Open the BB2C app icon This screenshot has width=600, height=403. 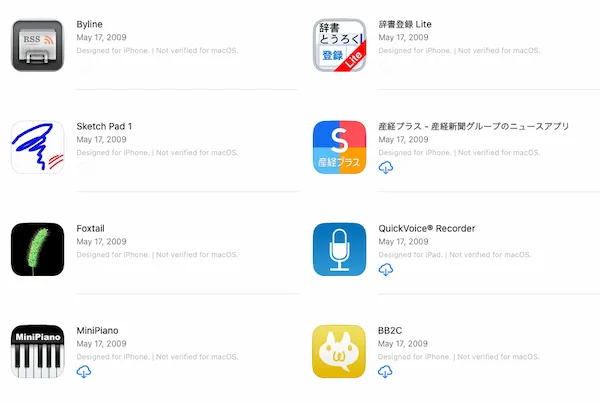(x=340, y=351)
